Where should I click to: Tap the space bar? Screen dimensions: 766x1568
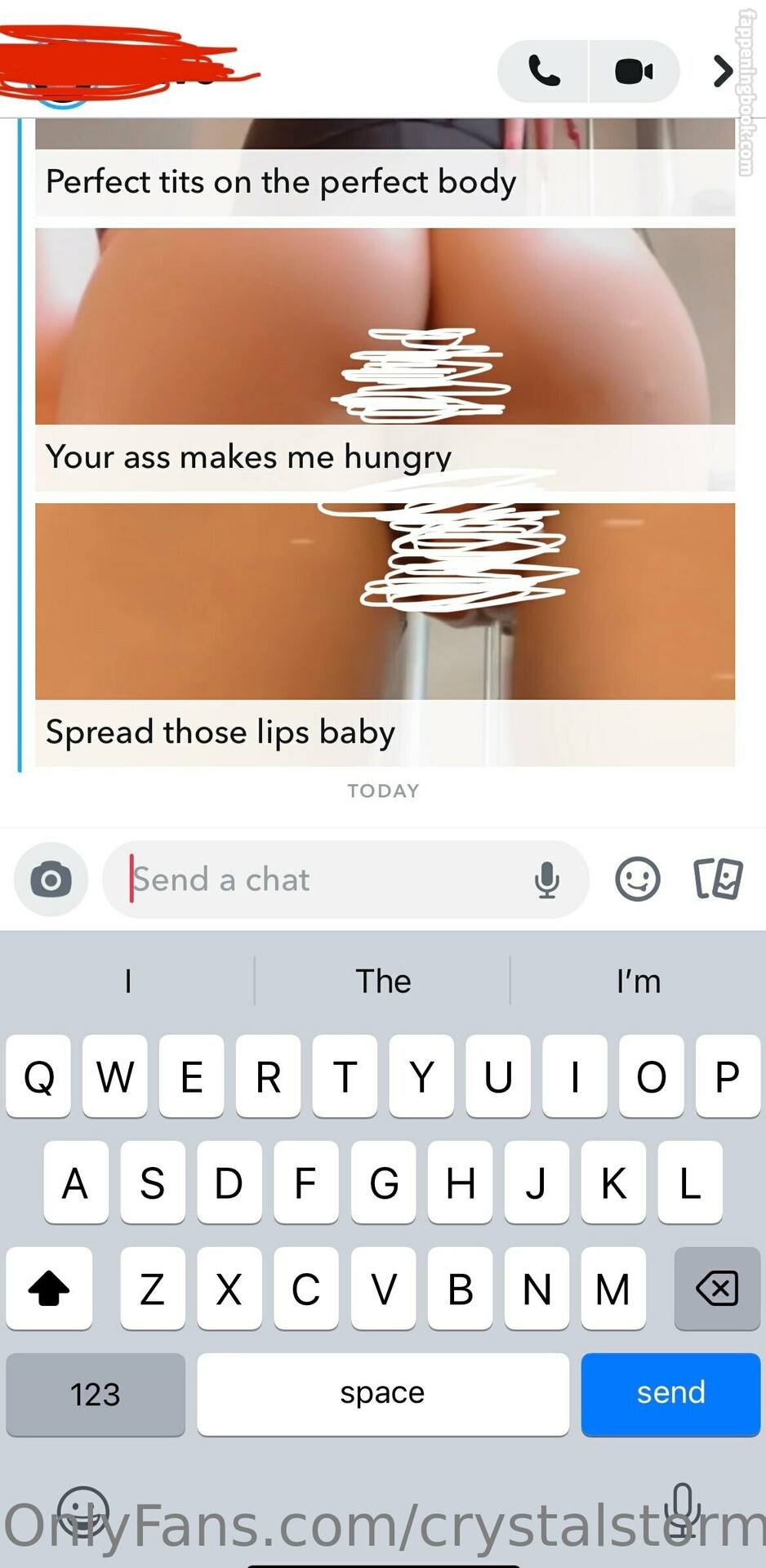pyautogui.click(x=383, y=1393)
